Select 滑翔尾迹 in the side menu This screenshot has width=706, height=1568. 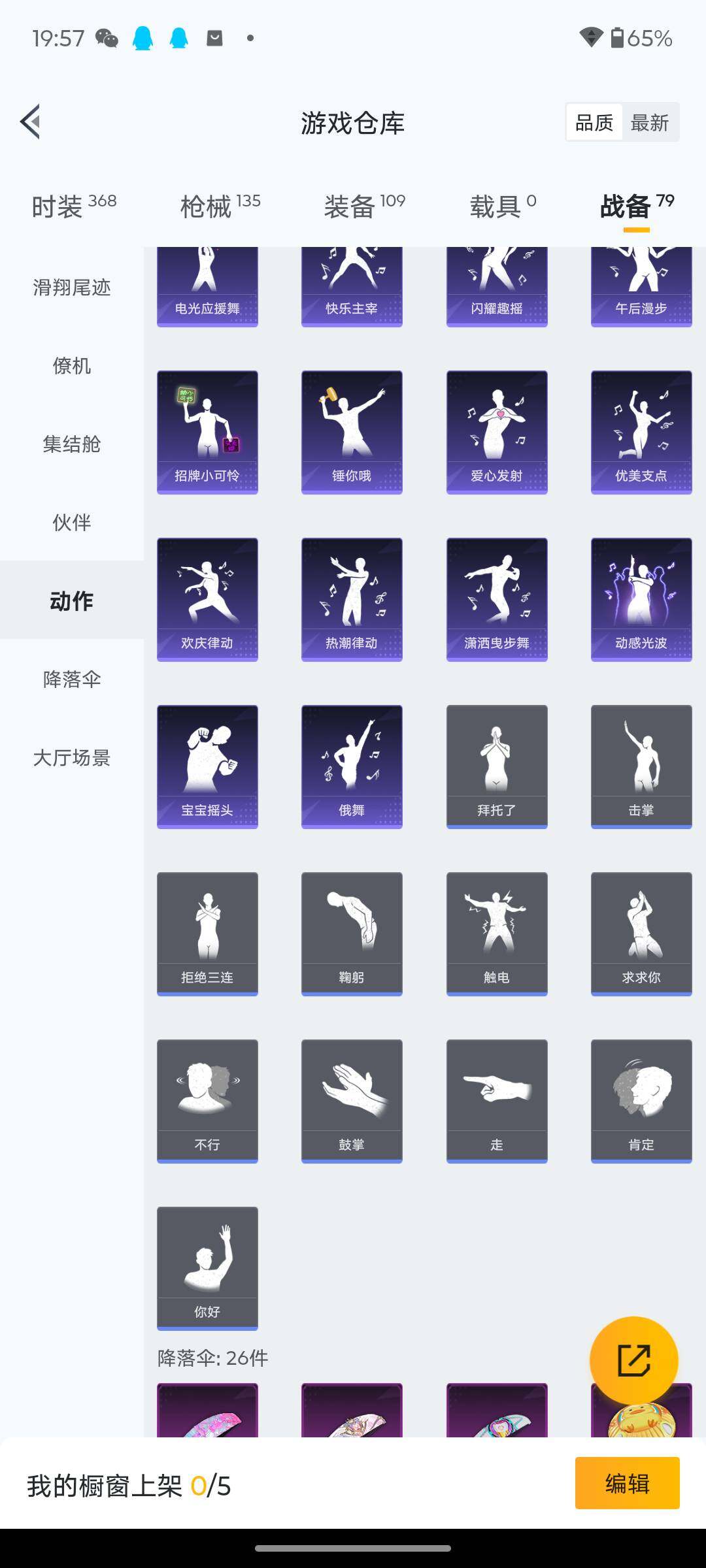pos(72,287)
